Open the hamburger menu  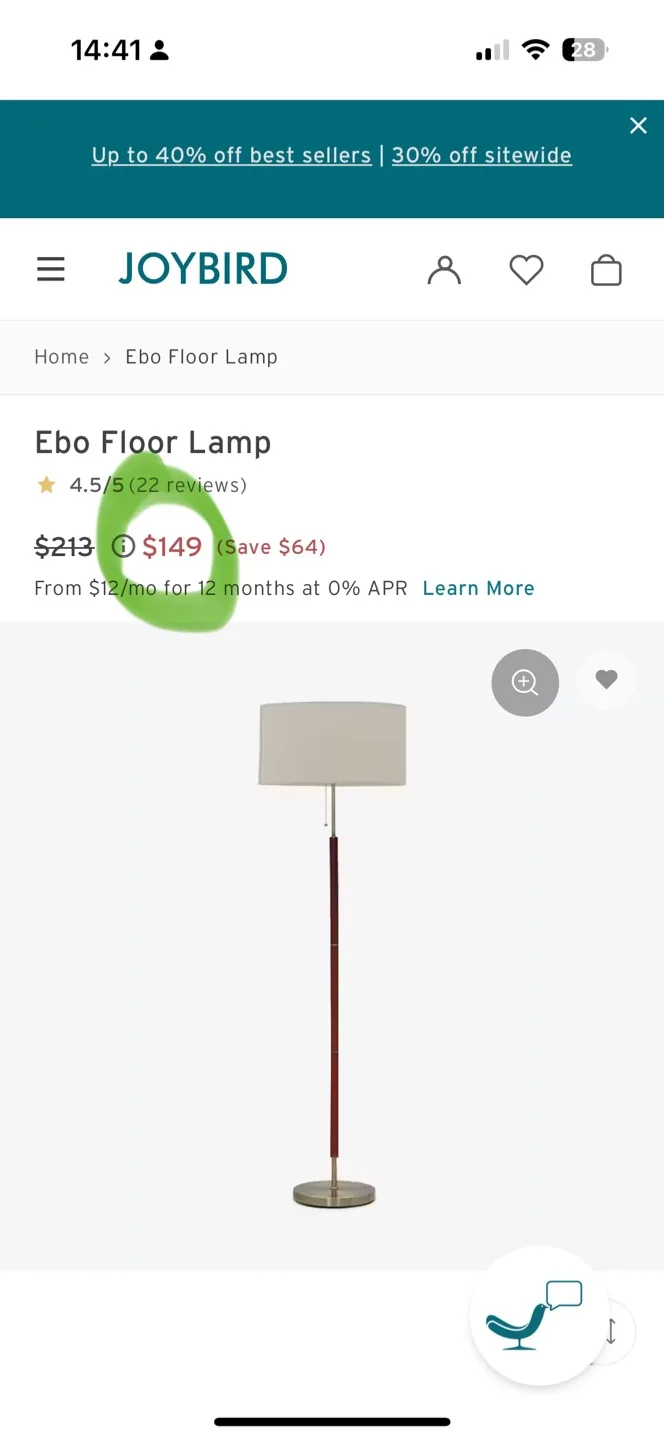coord(51,269)
